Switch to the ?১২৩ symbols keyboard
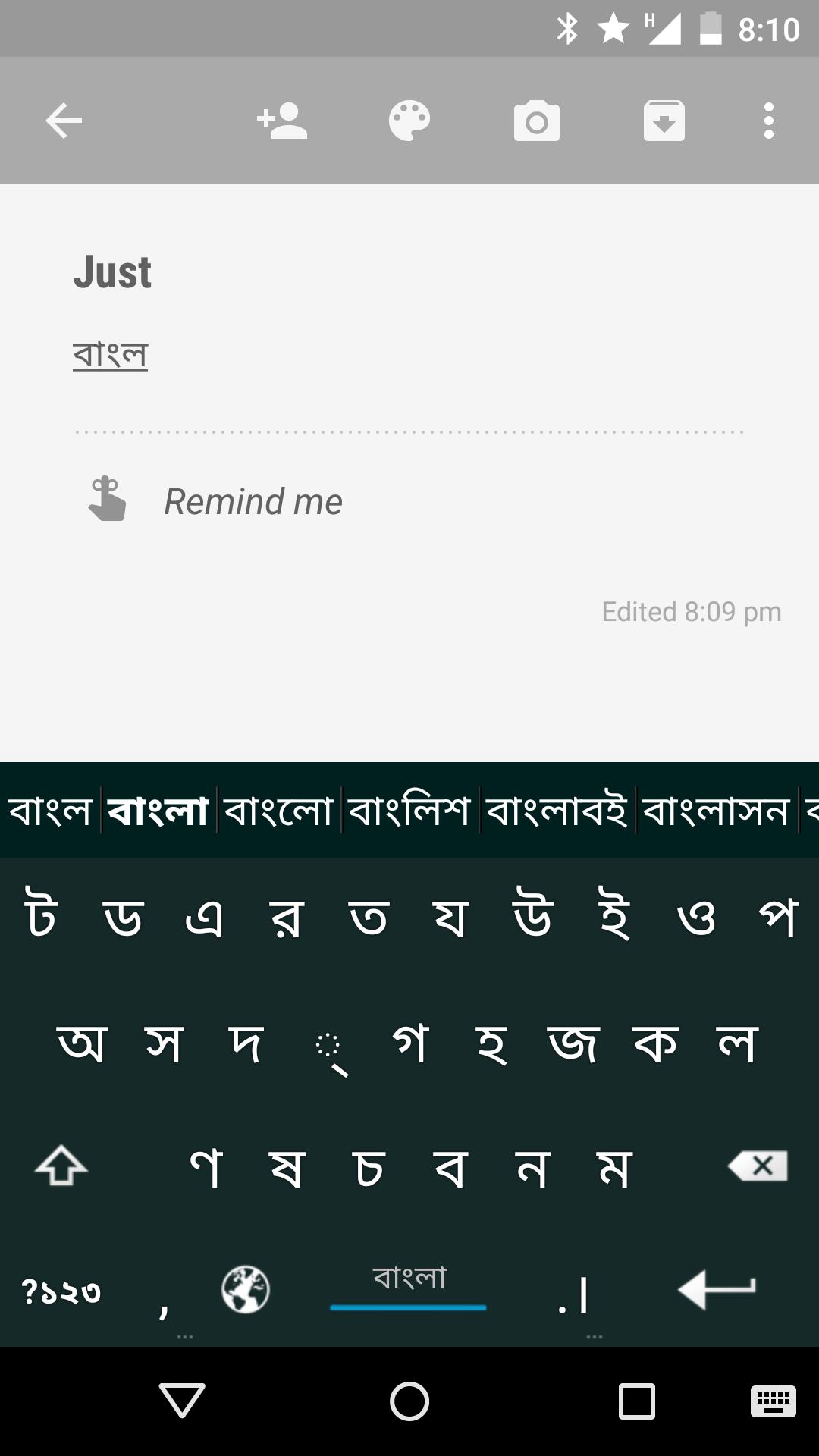Viewport: 819px width, 1456px height. (61, 1291)
